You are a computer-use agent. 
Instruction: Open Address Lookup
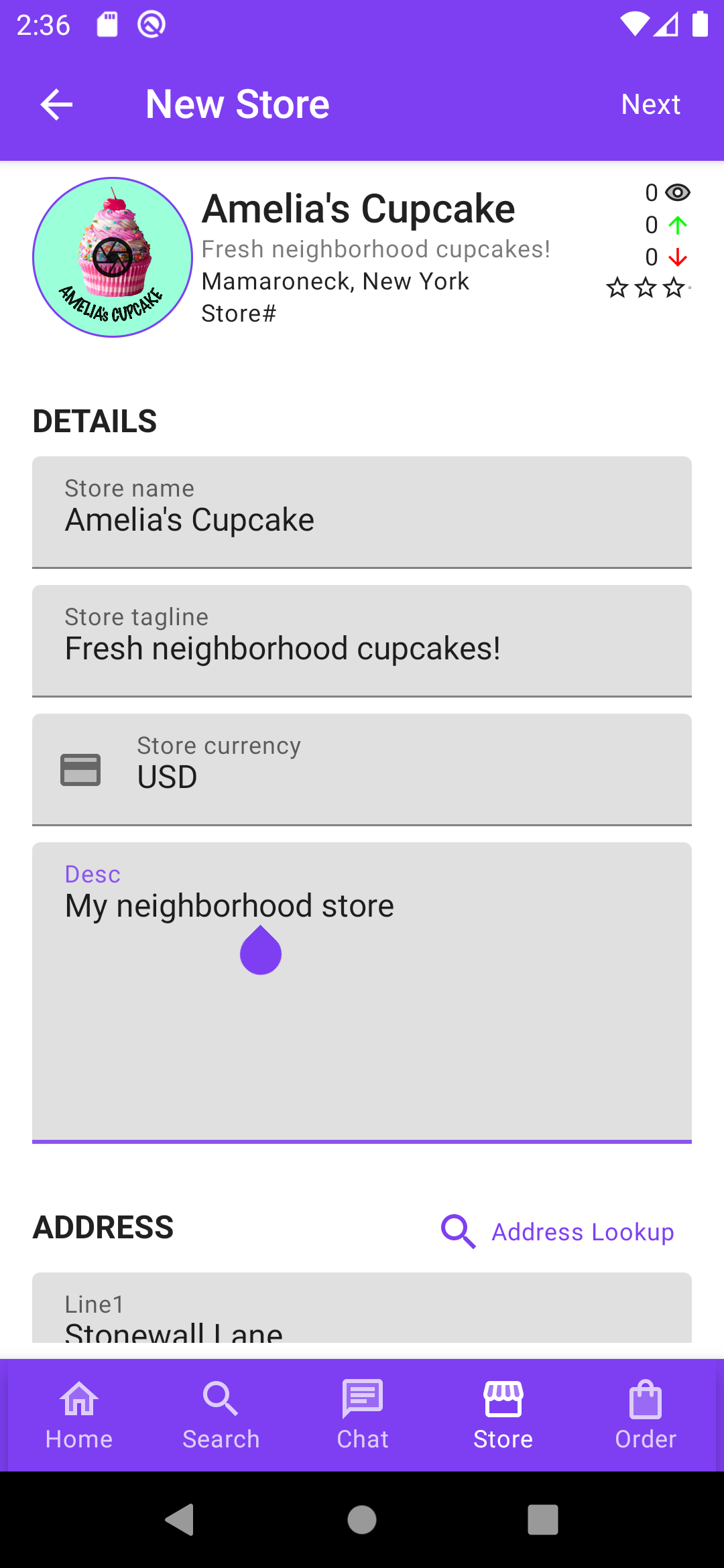click(x=558, y=1232)
